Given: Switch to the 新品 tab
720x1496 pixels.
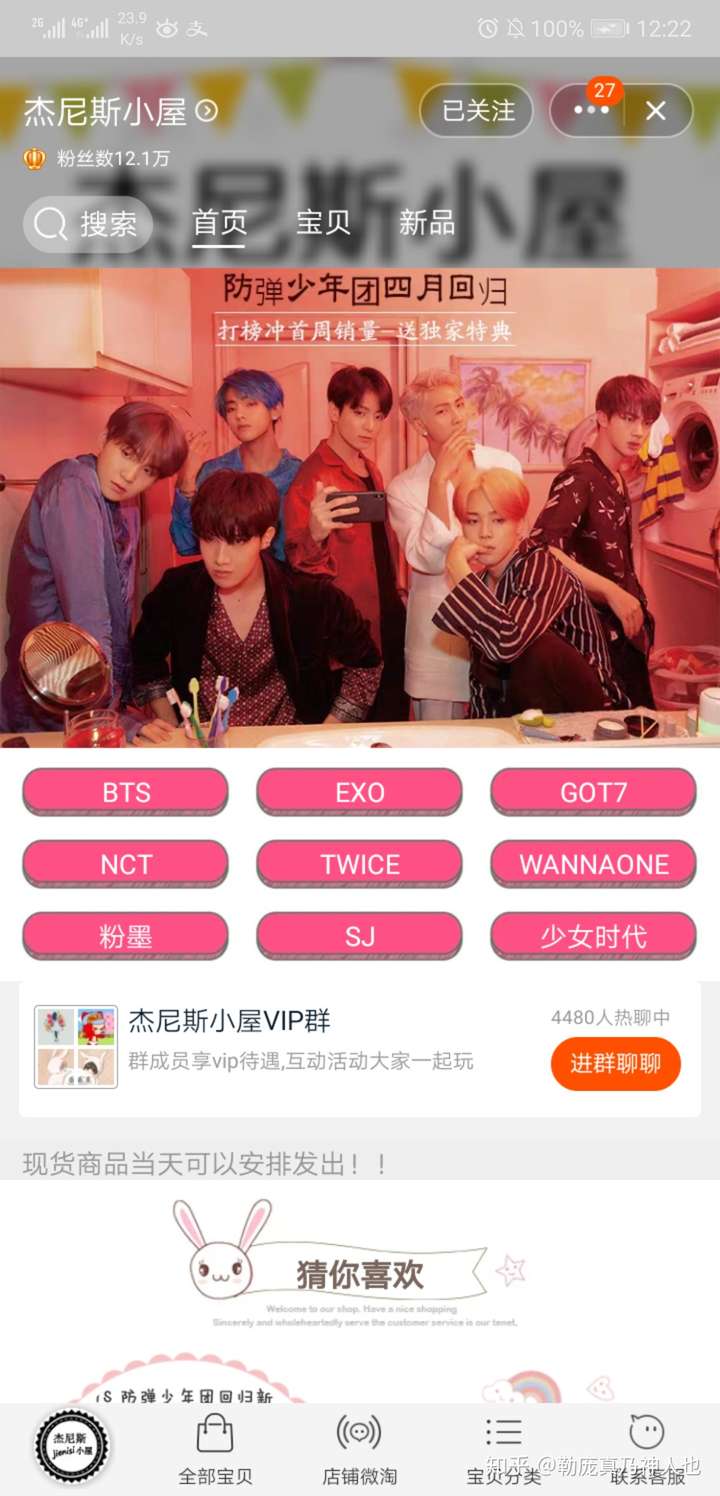Looking at the screenshot, I should 427,223.
